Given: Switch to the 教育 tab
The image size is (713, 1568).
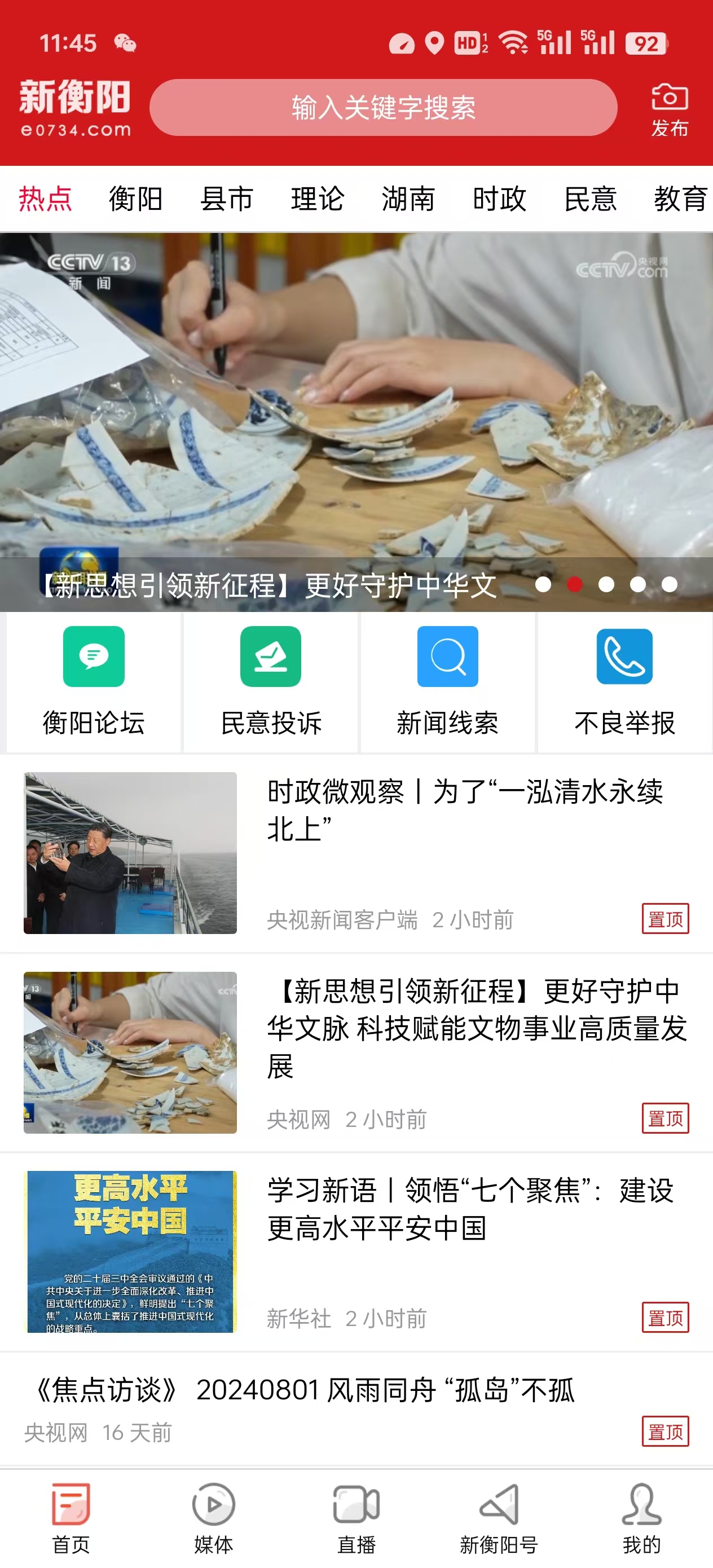Looking at the screenshot, I should 680,200.
